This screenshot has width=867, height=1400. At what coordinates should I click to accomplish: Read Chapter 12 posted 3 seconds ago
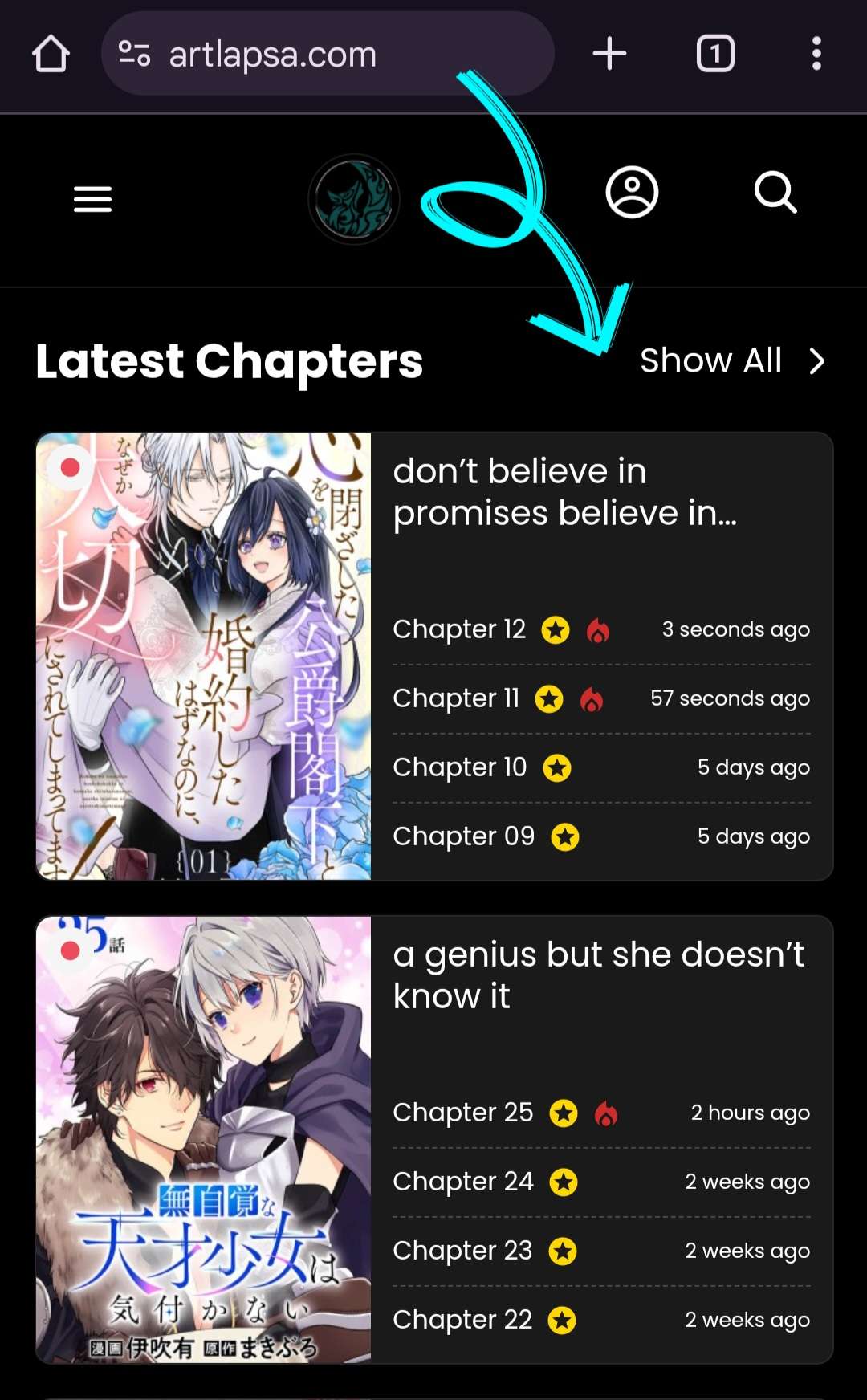(459, 629)
